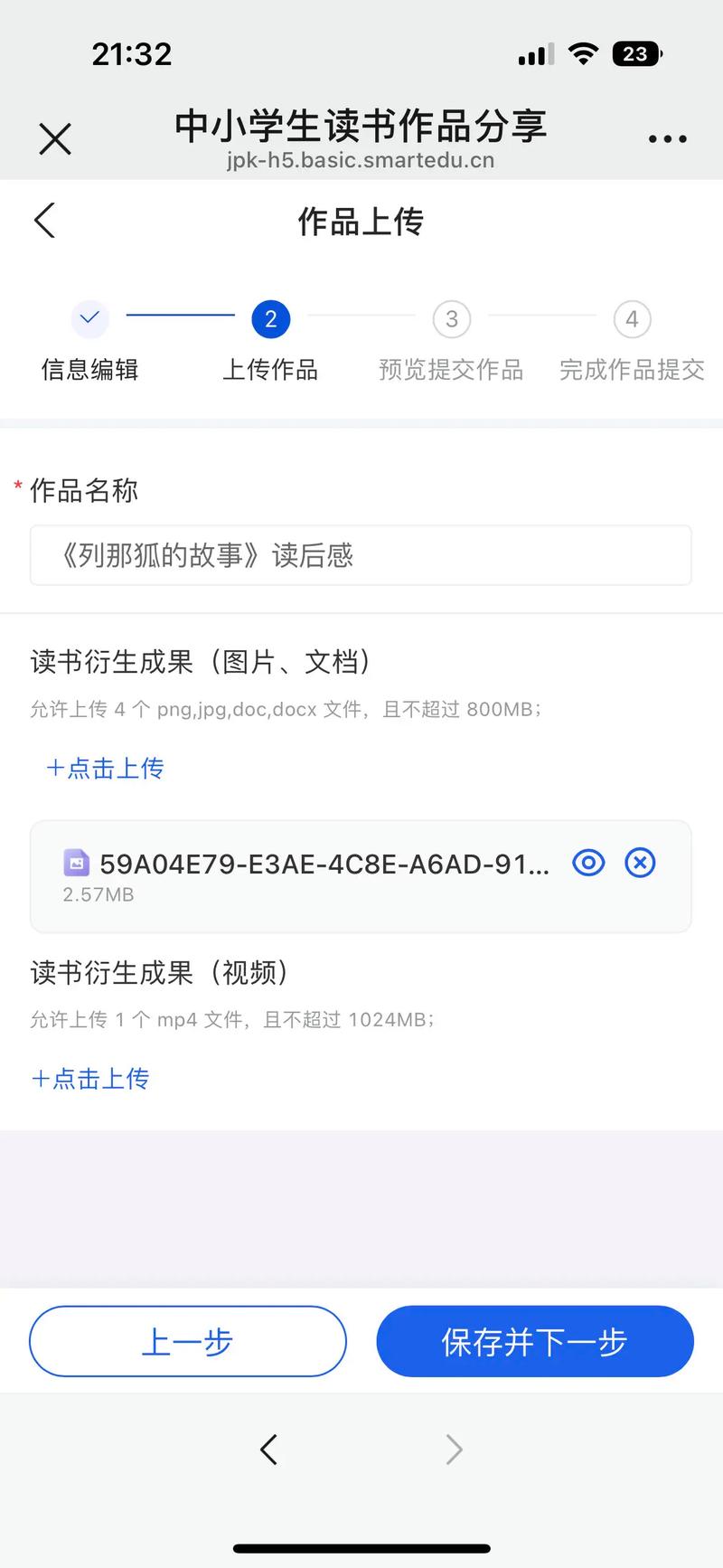This screenshot has height=1568, width=723.
Task: Click step 3 circle for 预览提交作品
Action: (x=450, y=318)
